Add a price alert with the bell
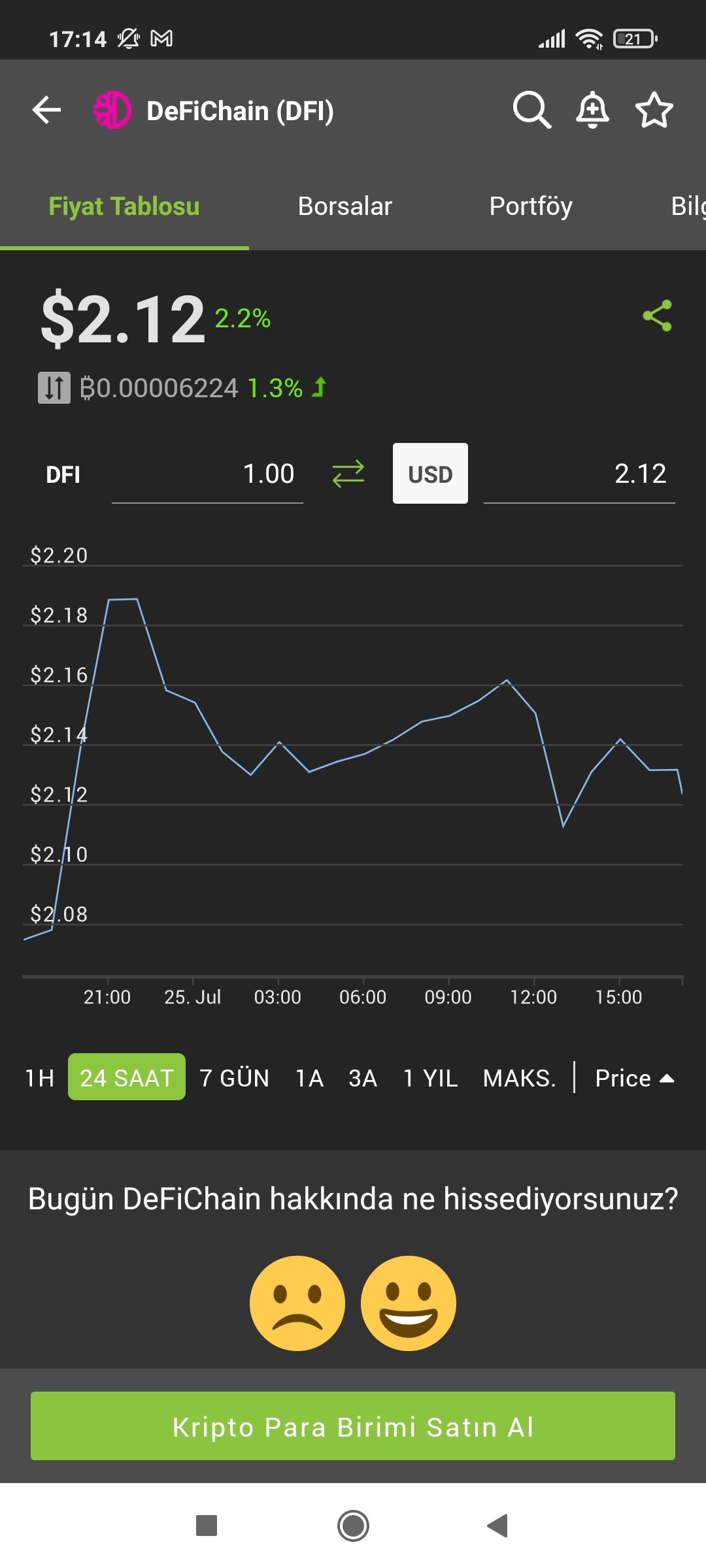The height and width of the screenshot is (1568, 706). tap(592, 110)
